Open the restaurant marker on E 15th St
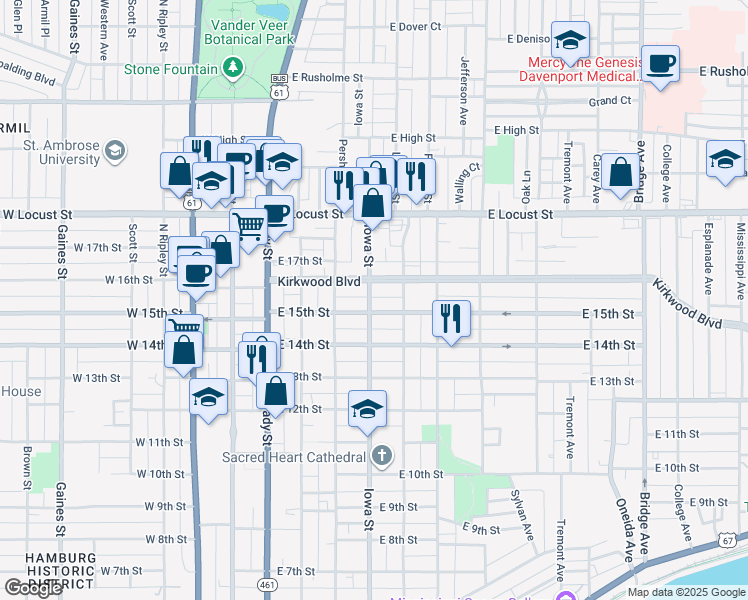This screenshot has height=600, width=748. 451,318
